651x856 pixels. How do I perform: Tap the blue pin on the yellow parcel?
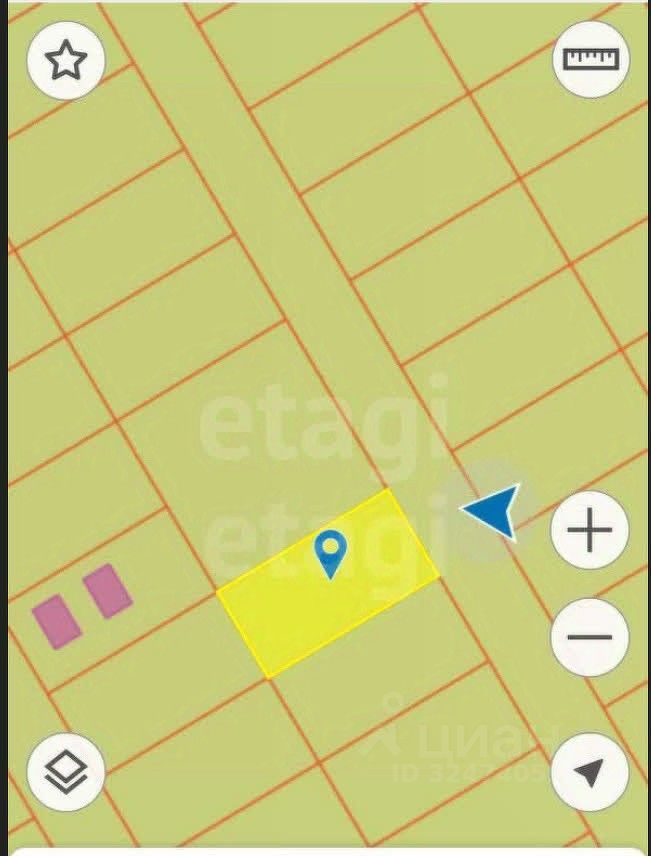(330, 552)
